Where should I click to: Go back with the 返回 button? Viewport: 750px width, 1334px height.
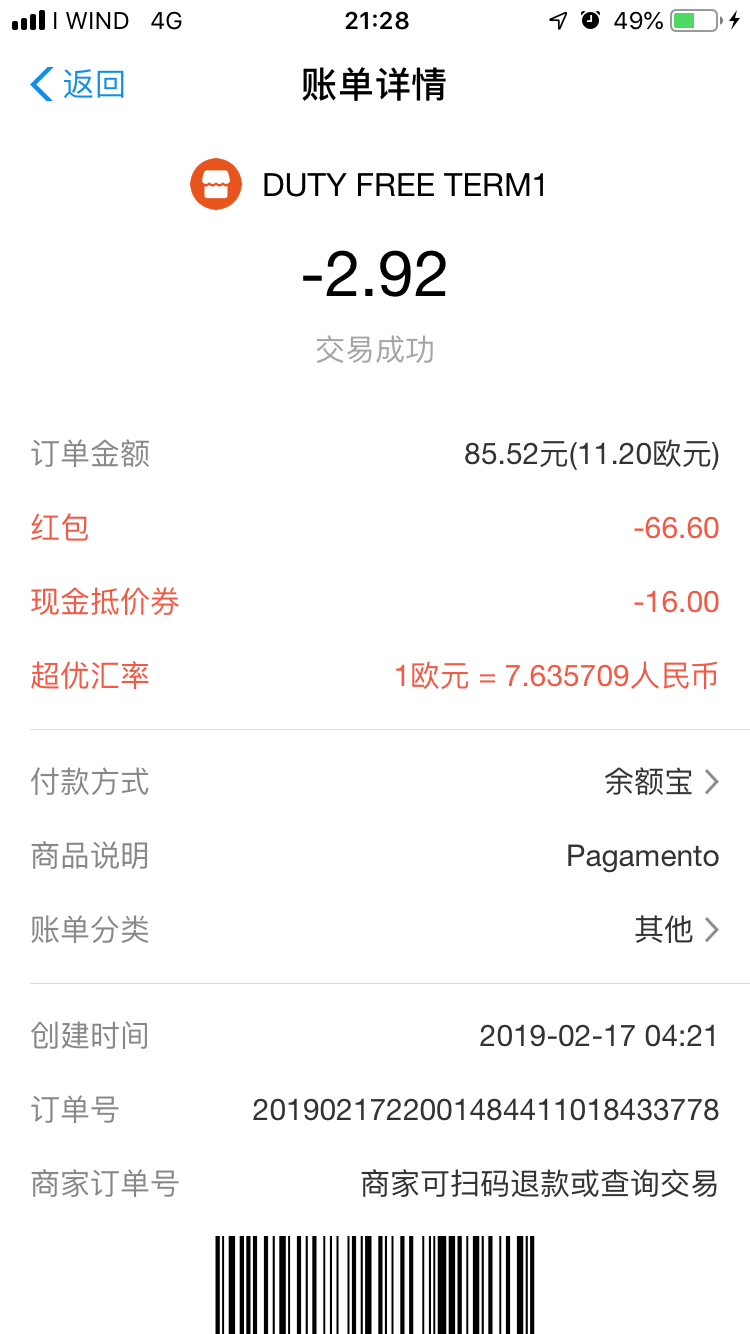[x=78, y=85]
